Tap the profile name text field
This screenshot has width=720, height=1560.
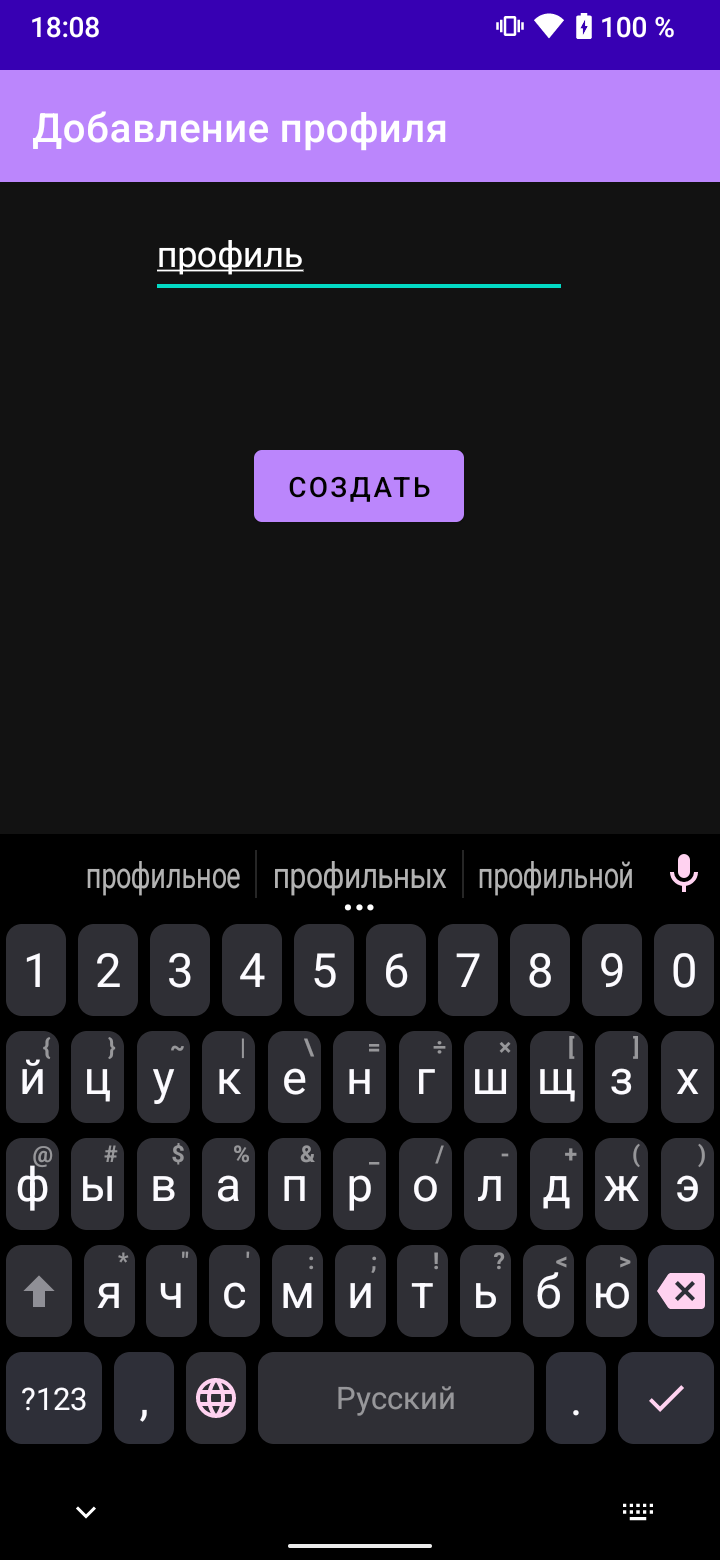click(x=358, y=258)
